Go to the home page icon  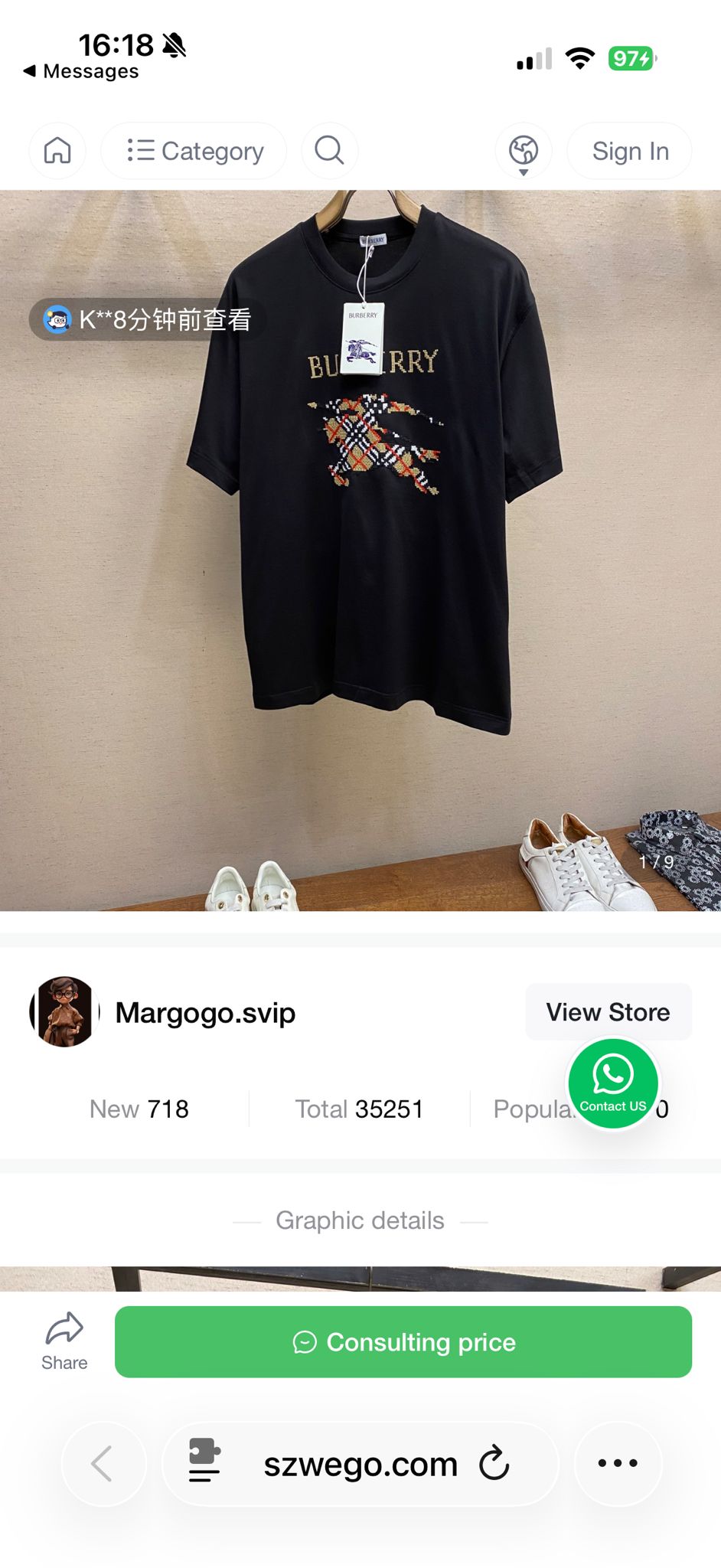(57, 151)
